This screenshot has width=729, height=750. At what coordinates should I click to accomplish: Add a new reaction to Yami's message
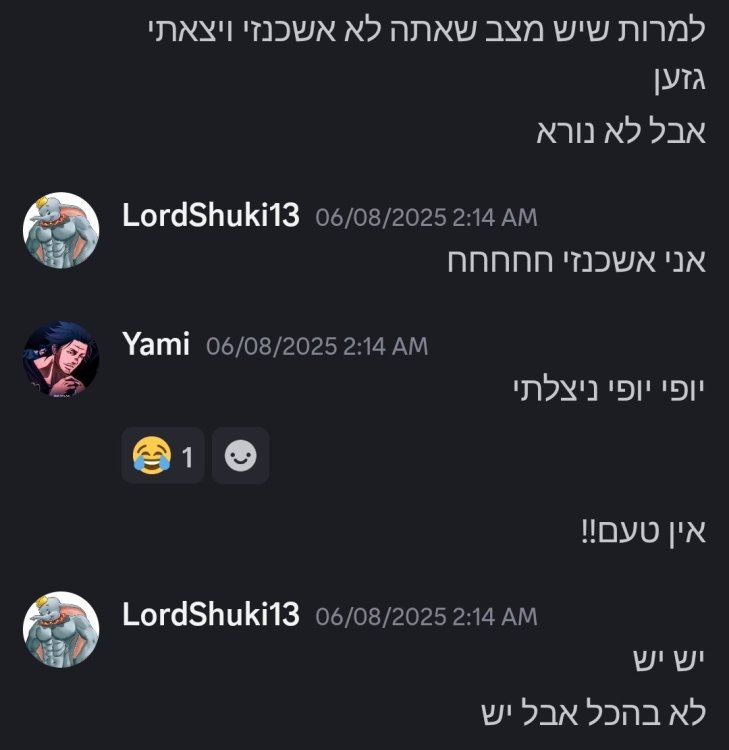pos(240,457)
